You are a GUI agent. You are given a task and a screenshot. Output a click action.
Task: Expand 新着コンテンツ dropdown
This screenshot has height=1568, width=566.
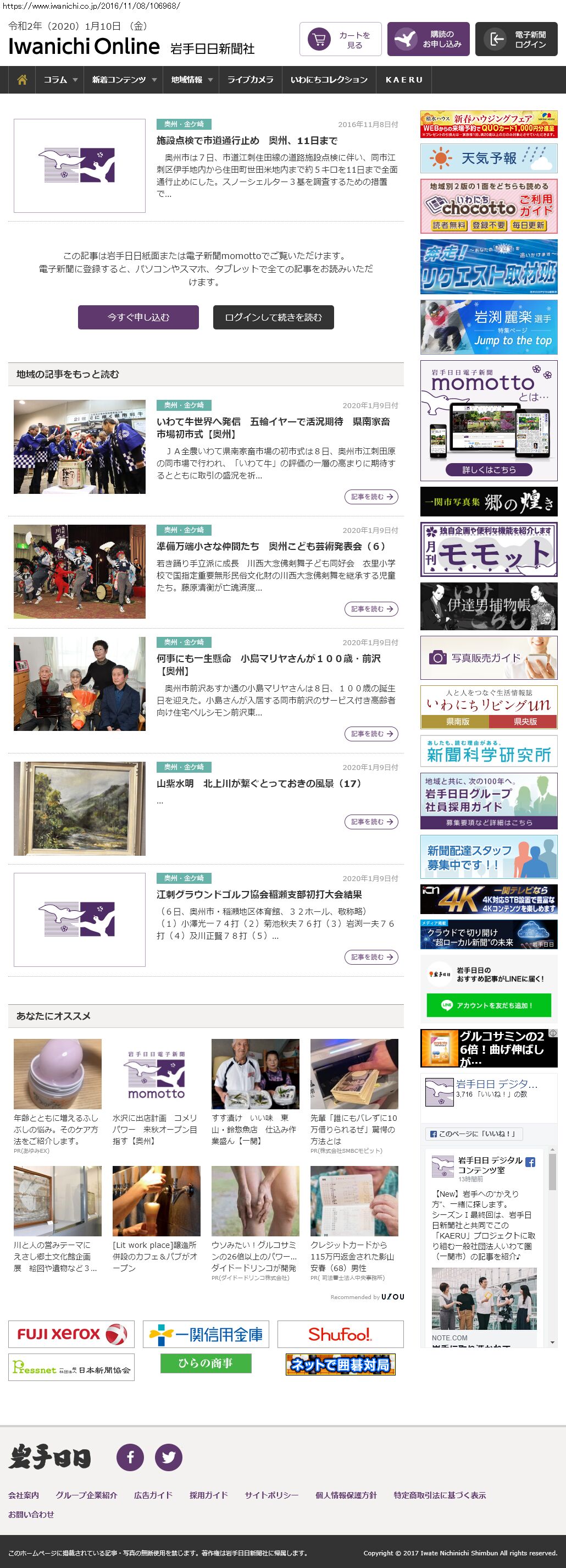pyautogui.click(x=124, y=80)
